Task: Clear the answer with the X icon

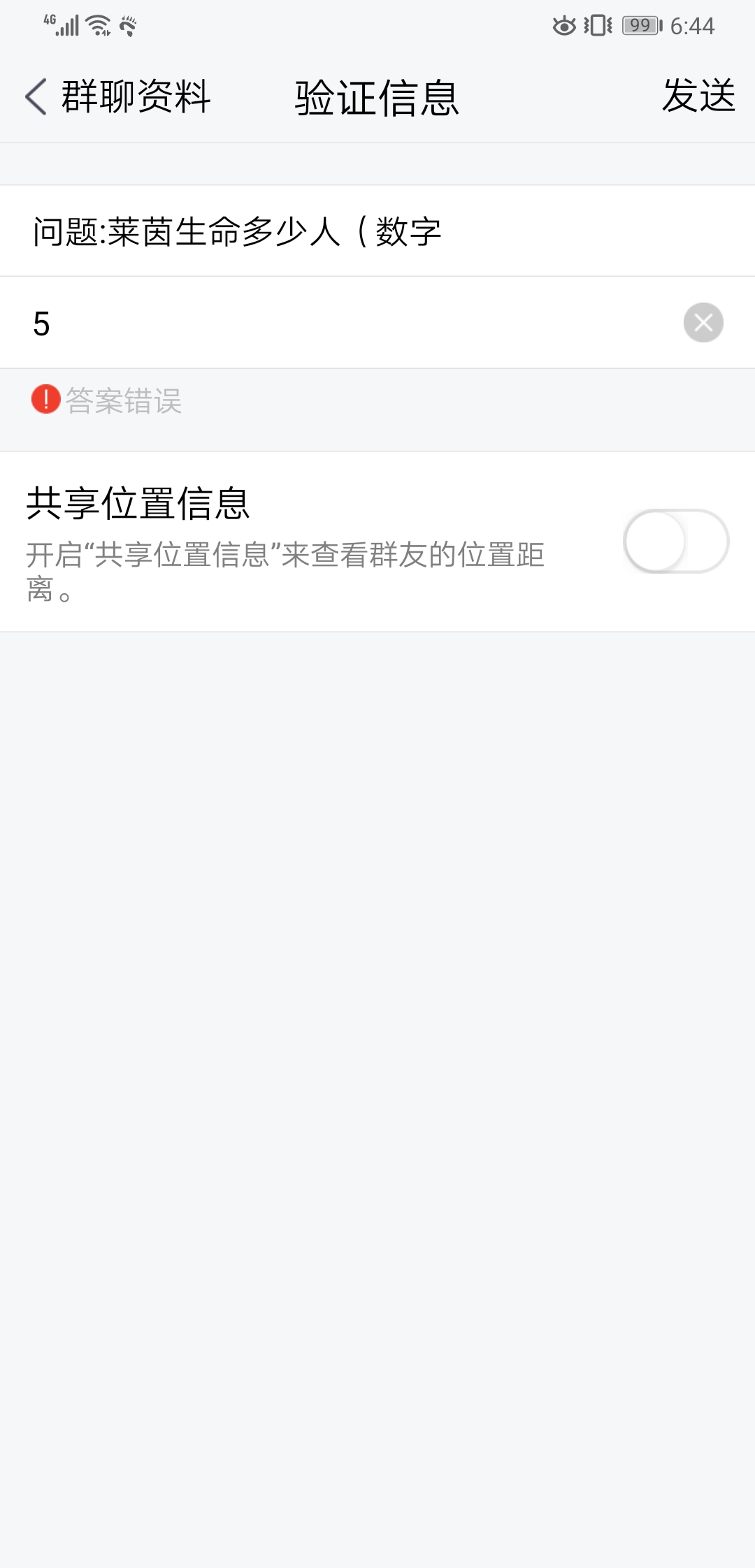Action: click(x=703, y=323)
